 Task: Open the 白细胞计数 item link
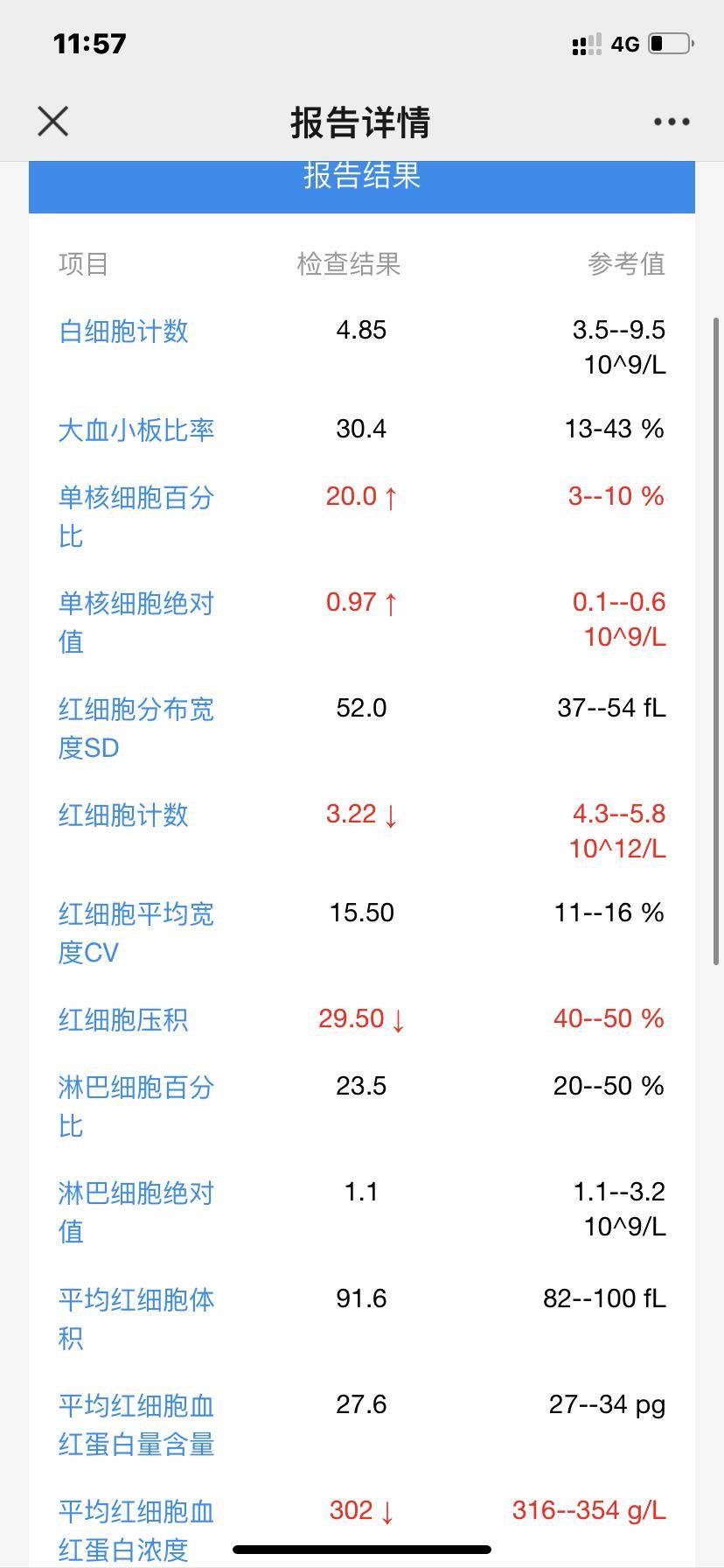(123, 332)
